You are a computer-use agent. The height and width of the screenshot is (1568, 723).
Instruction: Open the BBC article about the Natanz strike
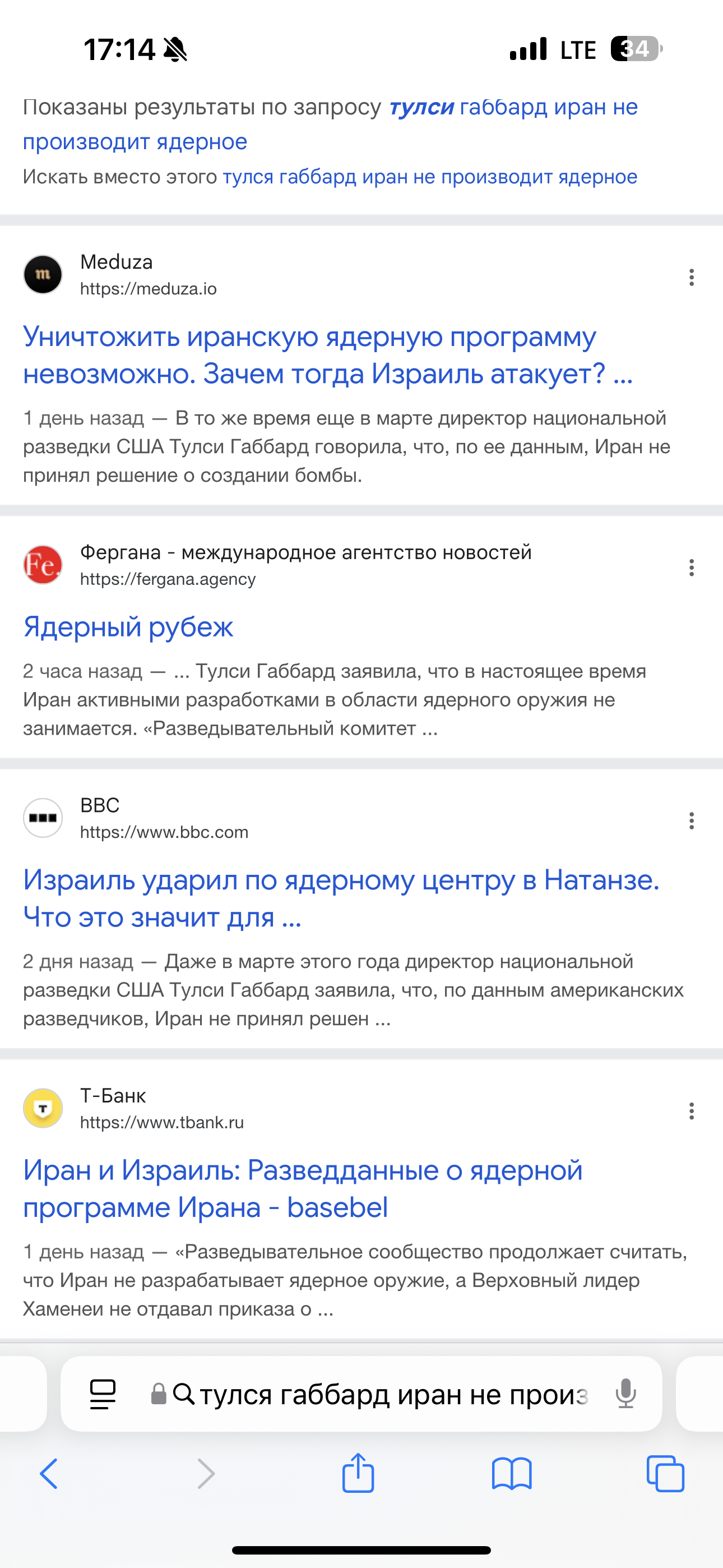click(341, 898)
